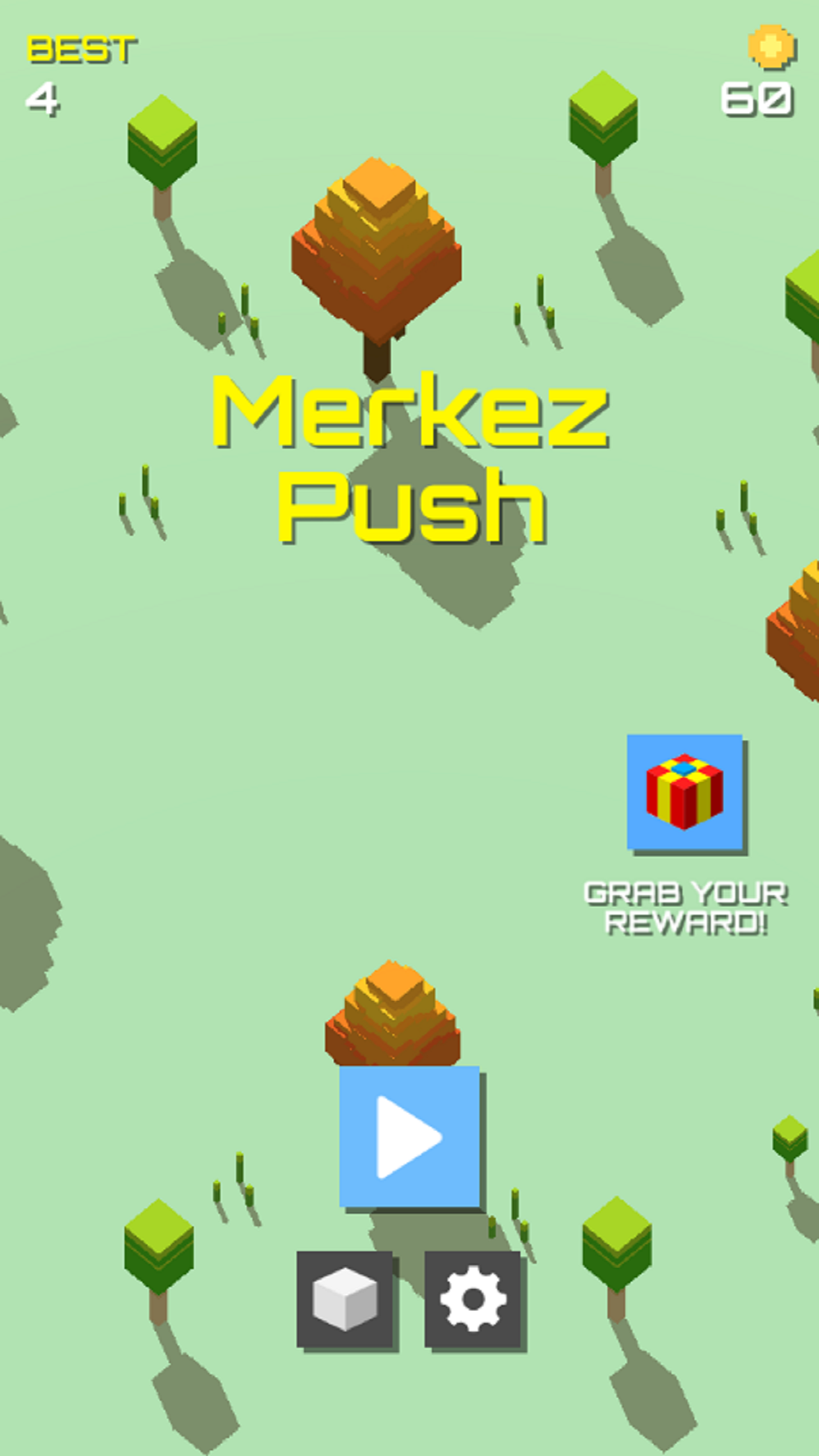The height and width of the screenshot is (1456, 819).
Task: Open the white cube character selection
Action: (344, 1299)
